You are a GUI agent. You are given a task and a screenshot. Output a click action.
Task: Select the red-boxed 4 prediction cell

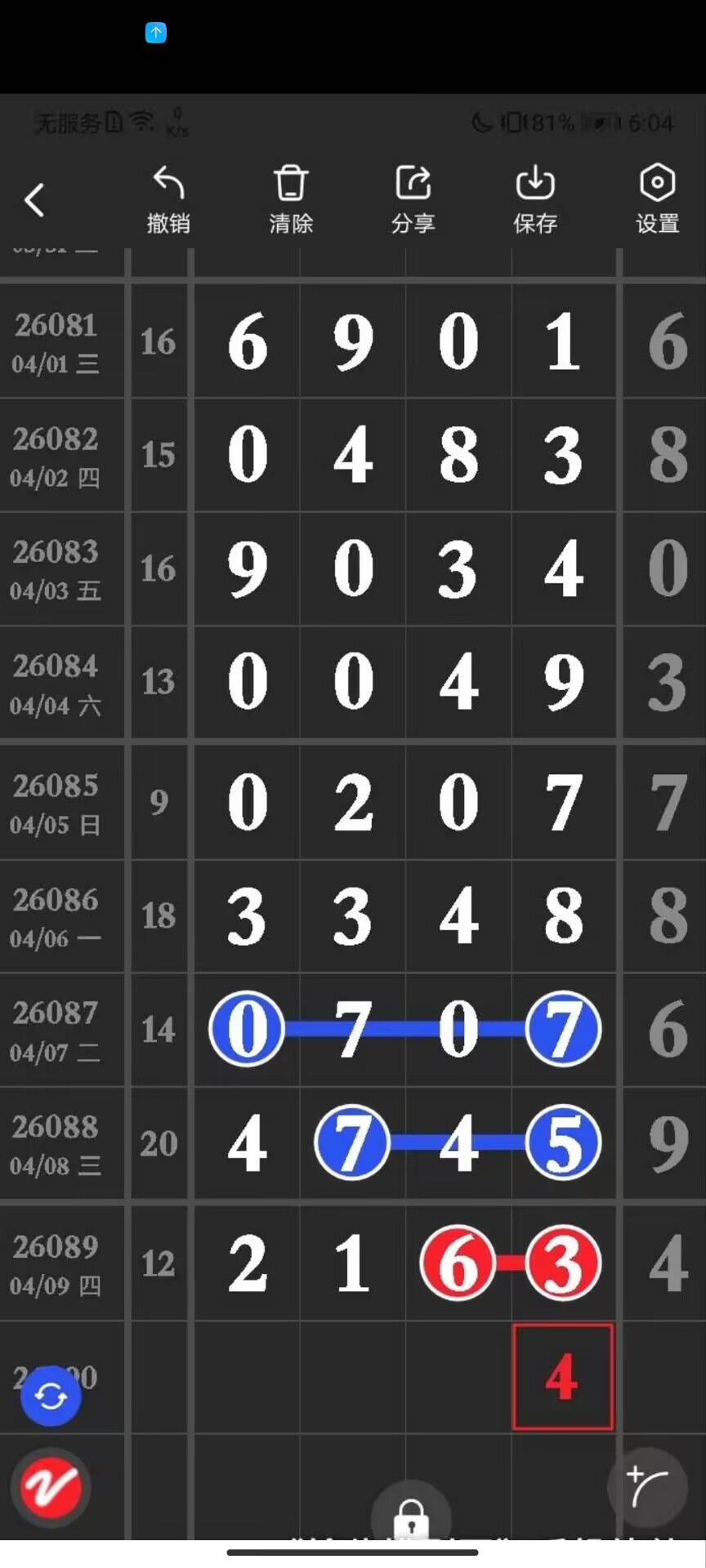coord(562,1378)
